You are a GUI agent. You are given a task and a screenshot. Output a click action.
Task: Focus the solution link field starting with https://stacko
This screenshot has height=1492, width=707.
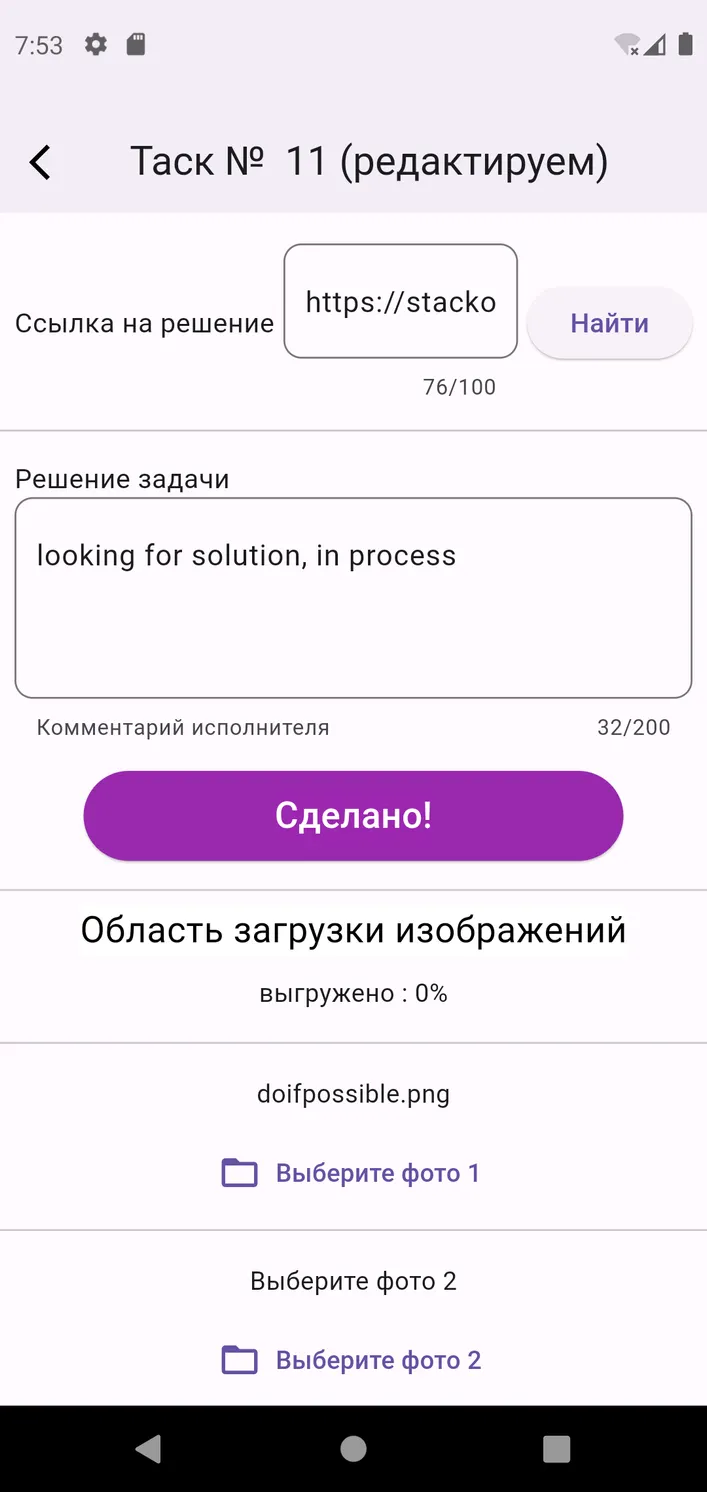pos(400,301)
